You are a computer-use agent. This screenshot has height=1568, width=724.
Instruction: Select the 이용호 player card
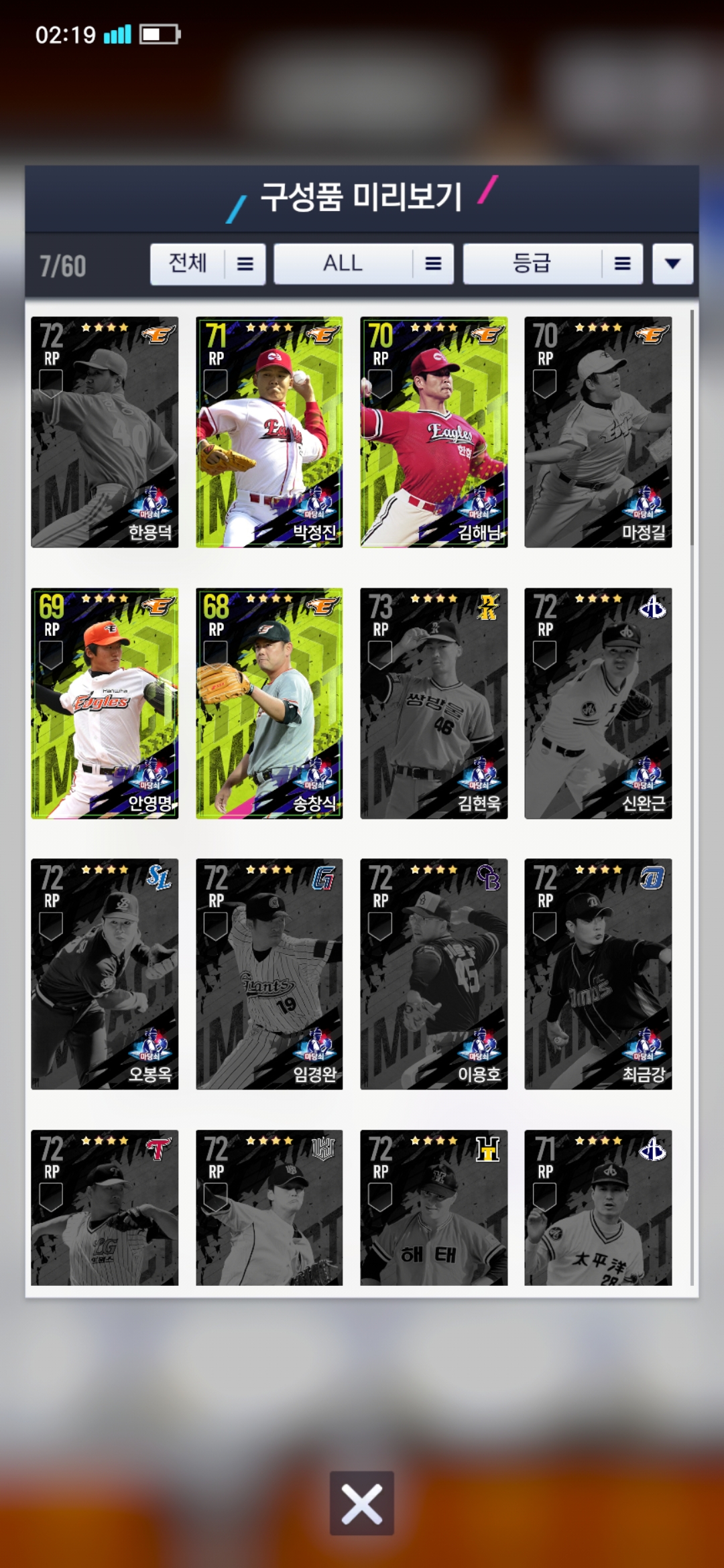(434, 974)
